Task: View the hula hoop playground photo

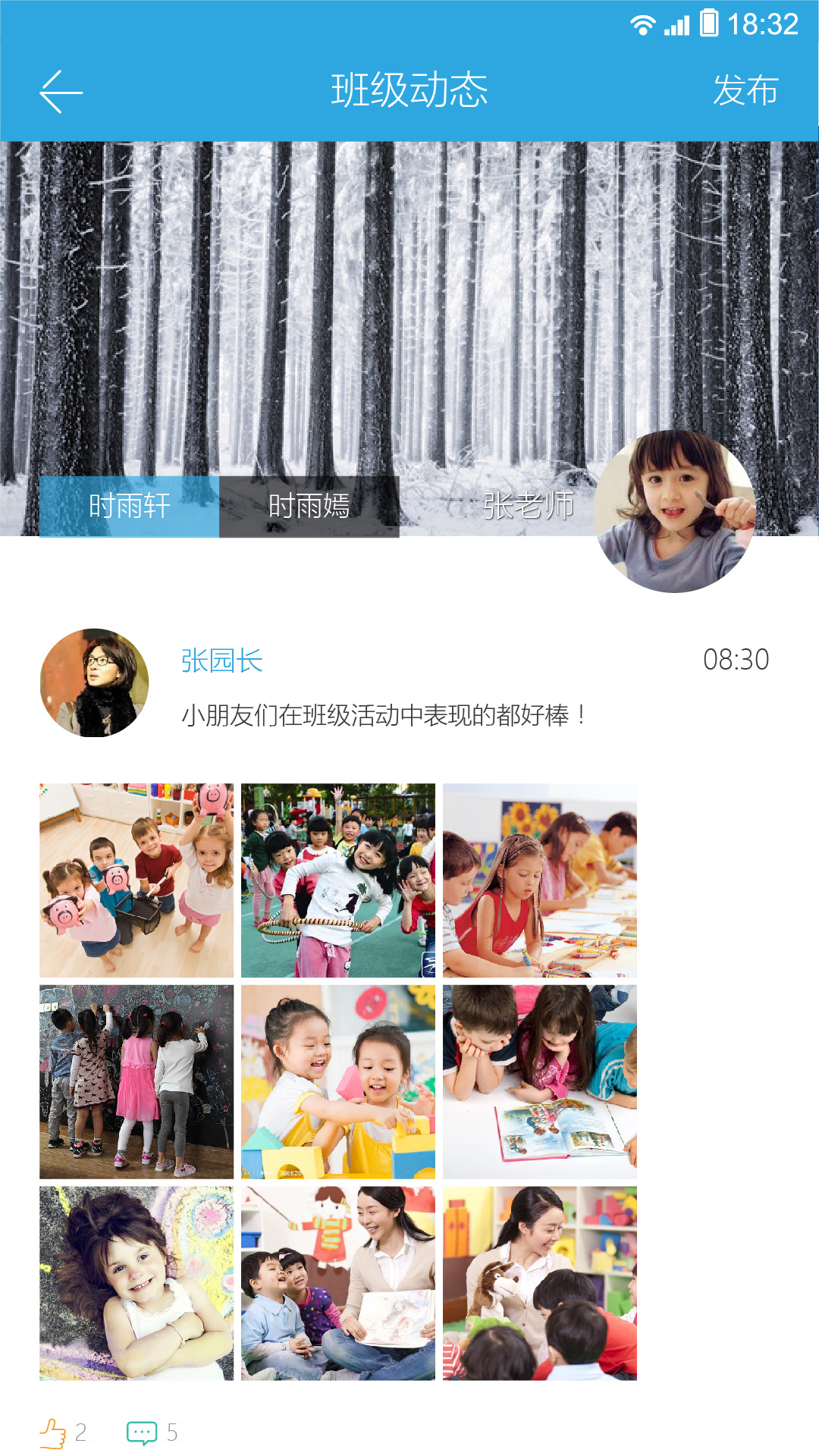Action: click(x=338, y=880)
